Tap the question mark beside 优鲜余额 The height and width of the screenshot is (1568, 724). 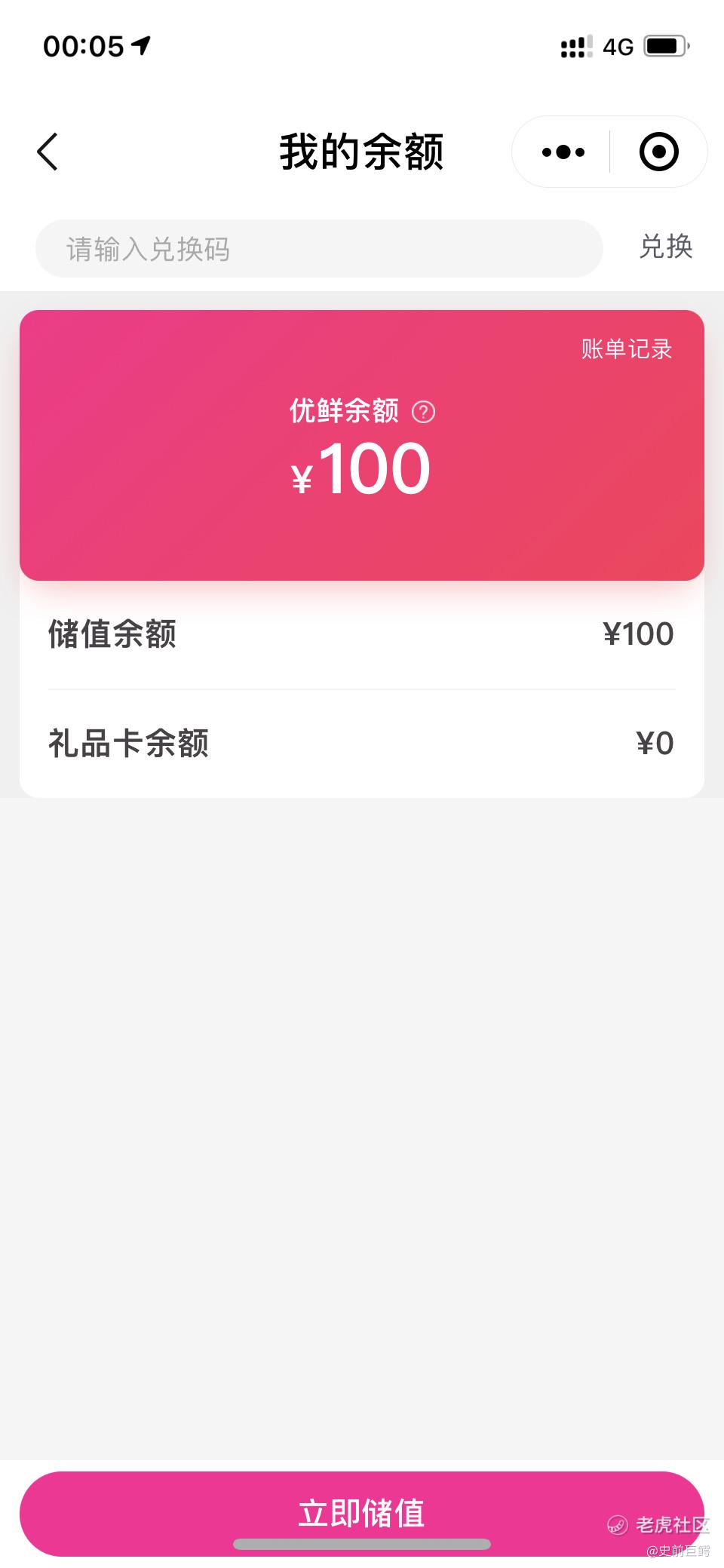(423, 412)
